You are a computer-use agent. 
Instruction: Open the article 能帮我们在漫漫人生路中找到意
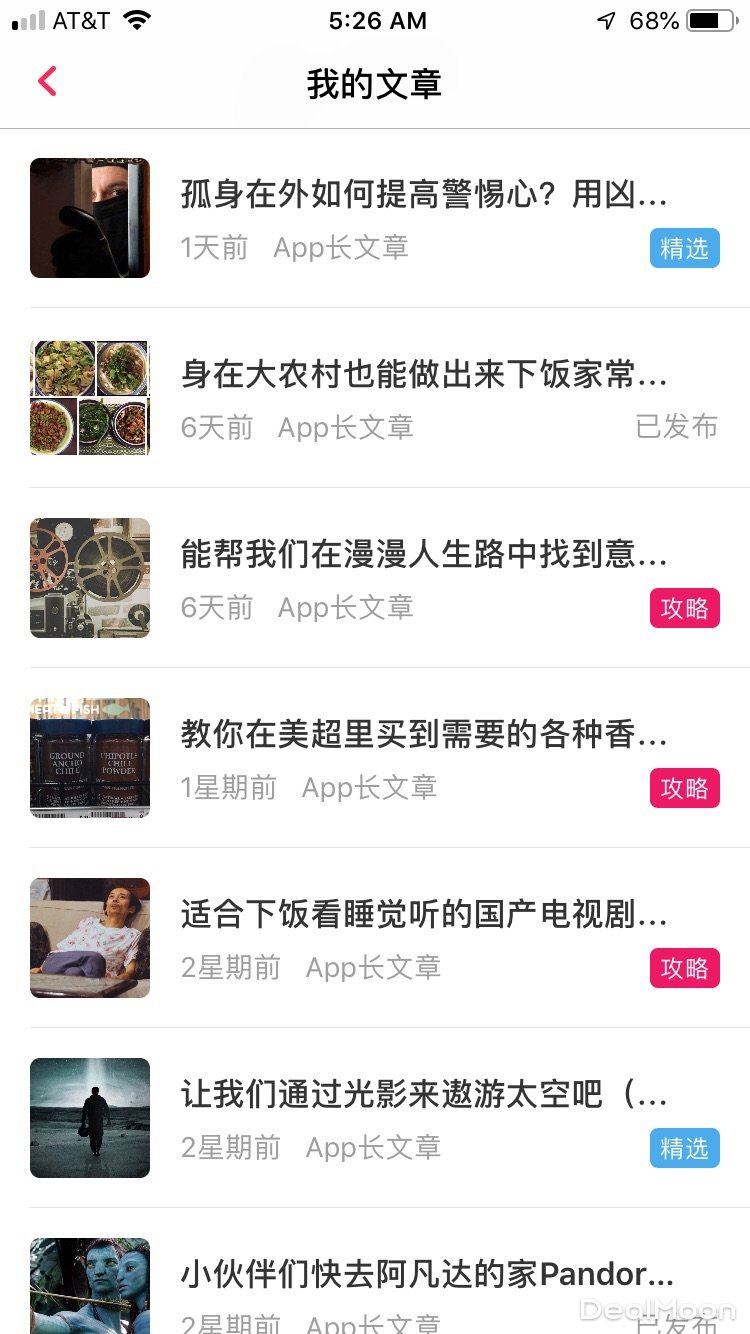(x=423, y=555)
